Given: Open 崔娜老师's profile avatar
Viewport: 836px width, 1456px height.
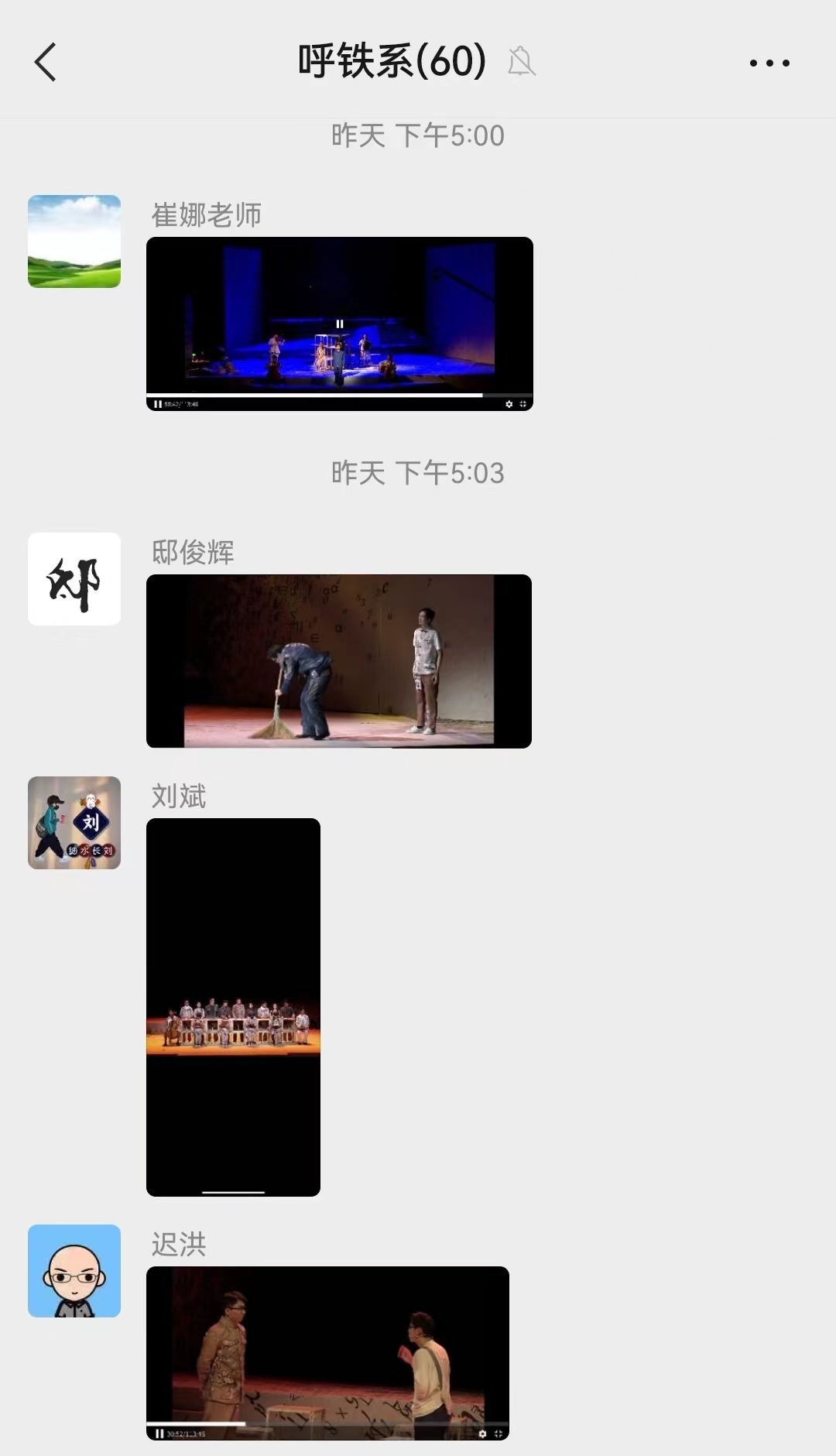Looking at the screenshot, I should (x=74, y=242).
